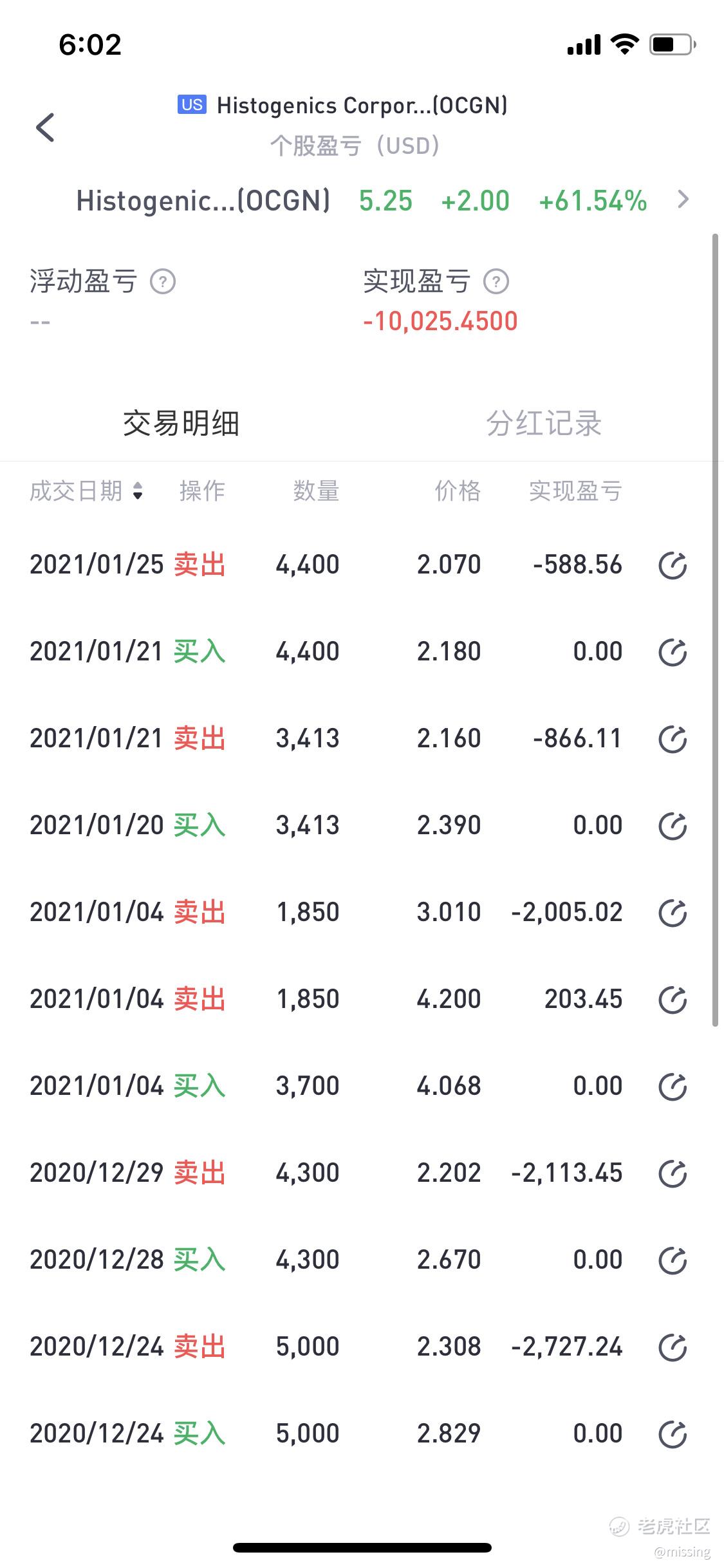Tap the icon on the 2020/12/29 卖出 row

pyautogui.click(x=673, y=1173)
